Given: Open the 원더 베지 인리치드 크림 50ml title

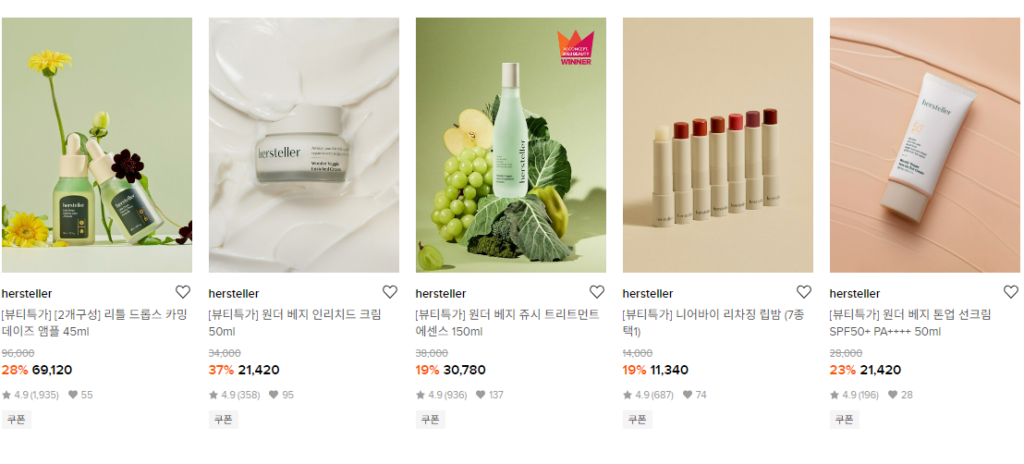Looking at the screenshot, I should (x=295, y=322).
